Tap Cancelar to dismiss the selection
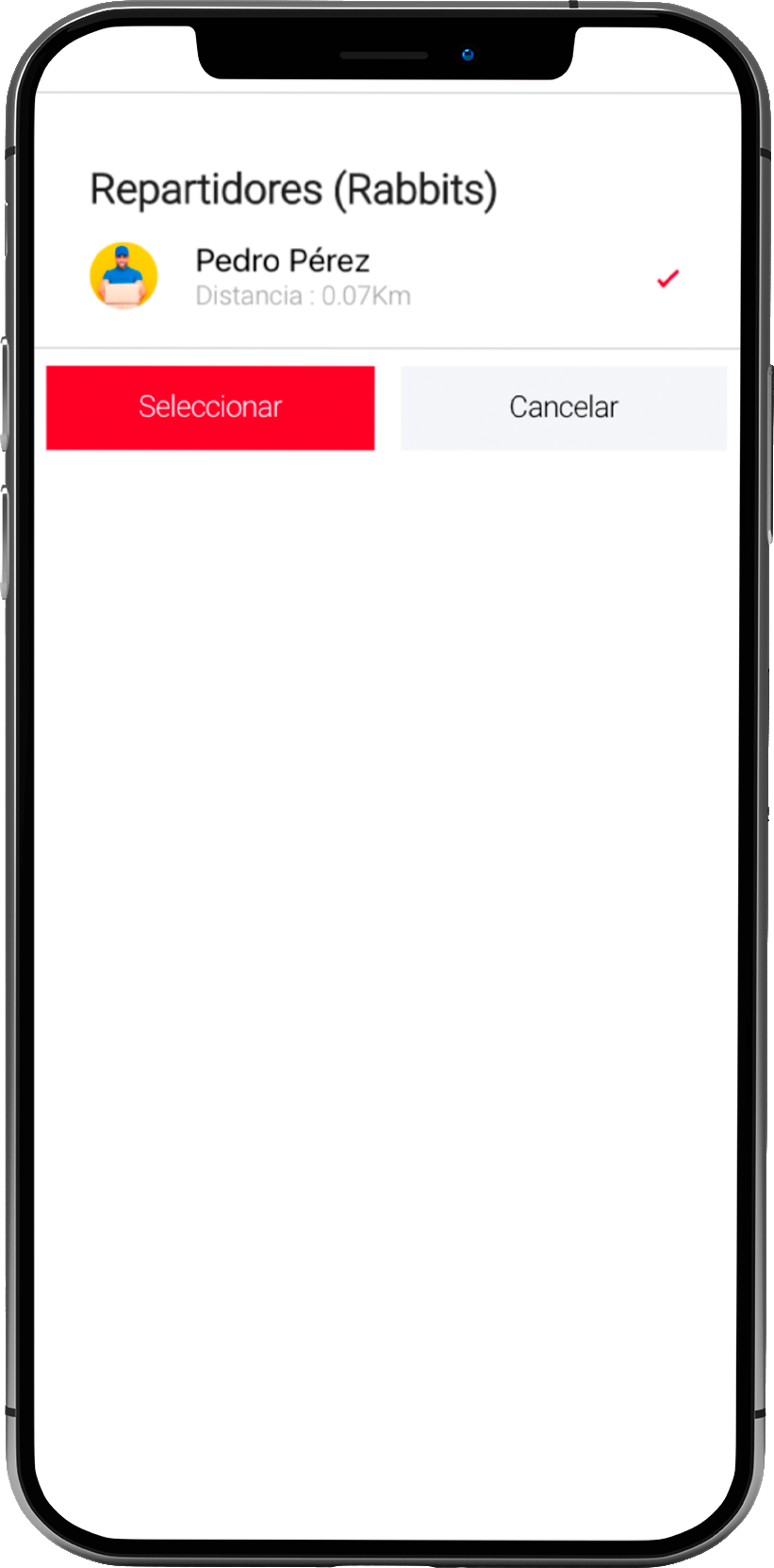This screenshot has width=774, height=1568. pyautogui.click(x=563, y=407)
